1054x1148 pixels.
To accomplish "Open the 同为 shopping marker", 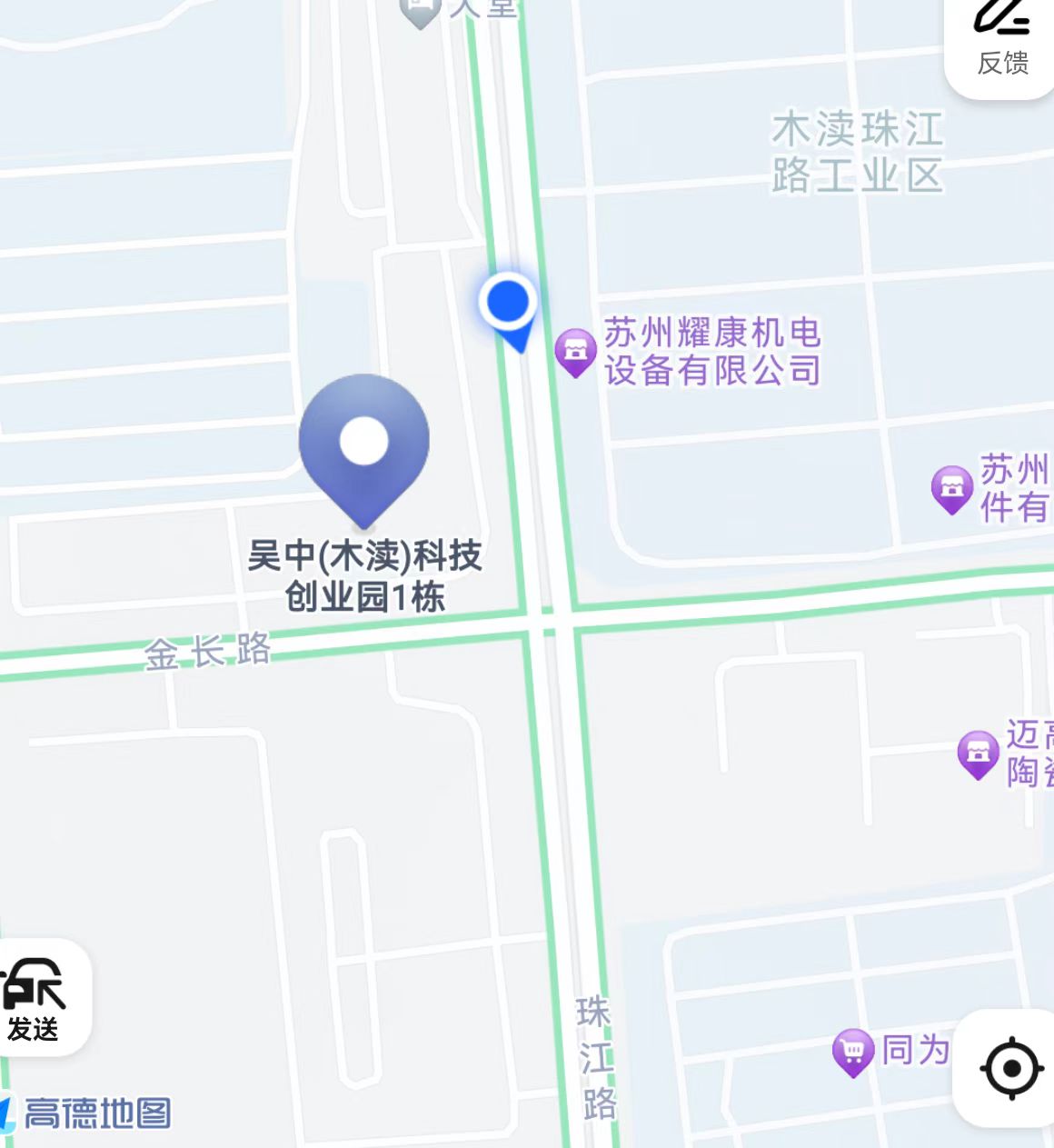I will tap(852, 1052).
